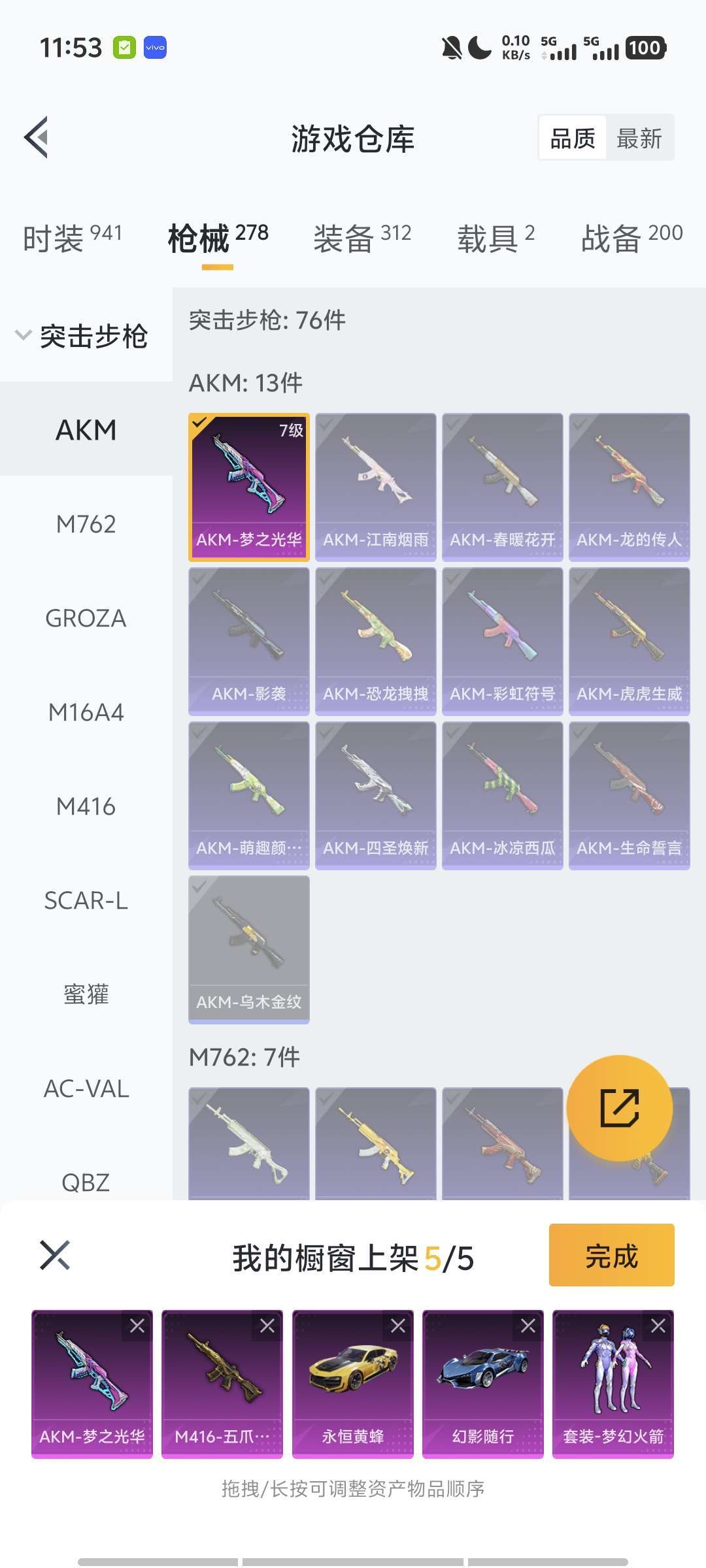Go back from the 游戏仓库 page
The width and height of the screenshot is (706, 1568).
37,137
